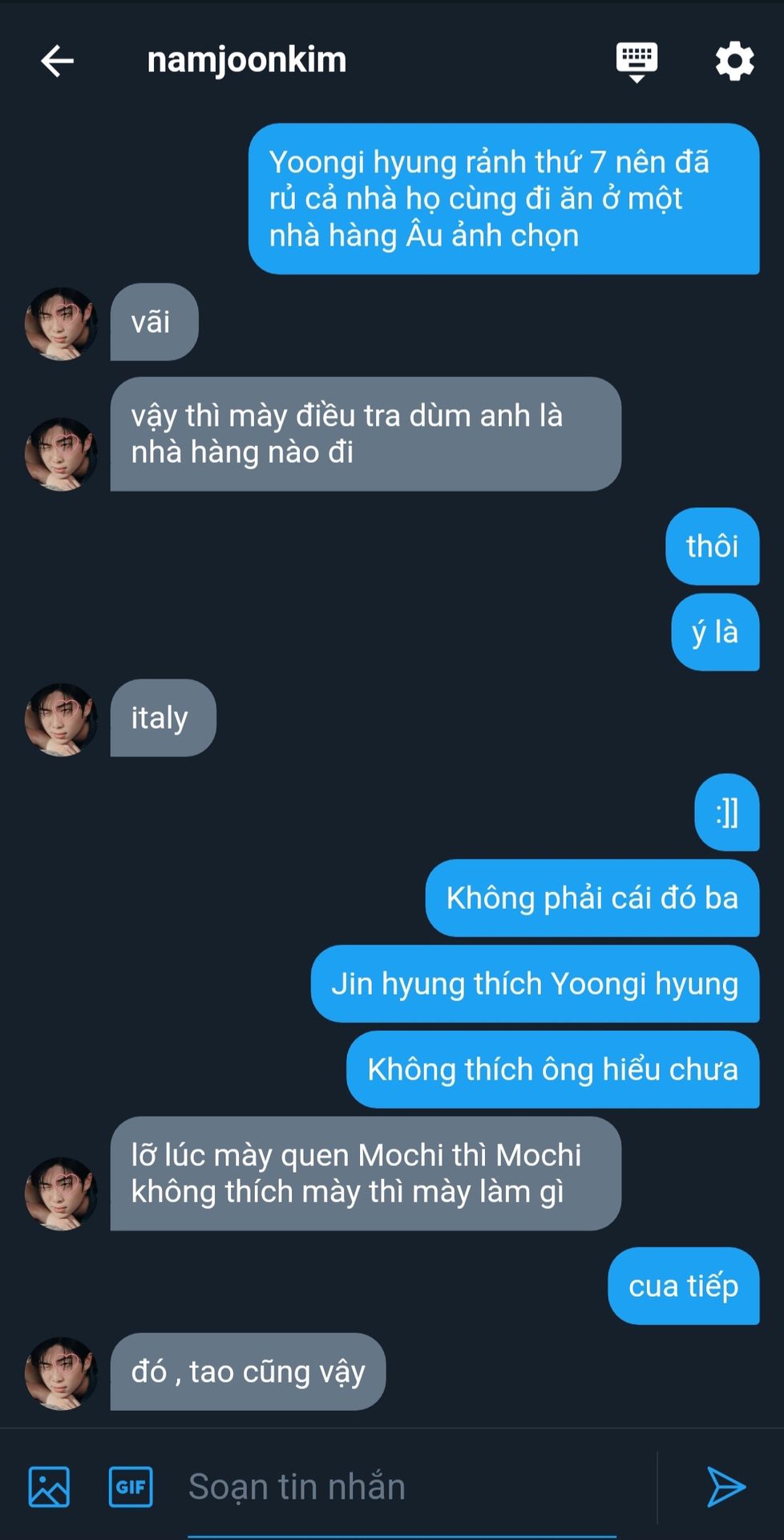Attach a photo with the image icon
This screenshot has height=1540, width=784.
(49, 1486)
